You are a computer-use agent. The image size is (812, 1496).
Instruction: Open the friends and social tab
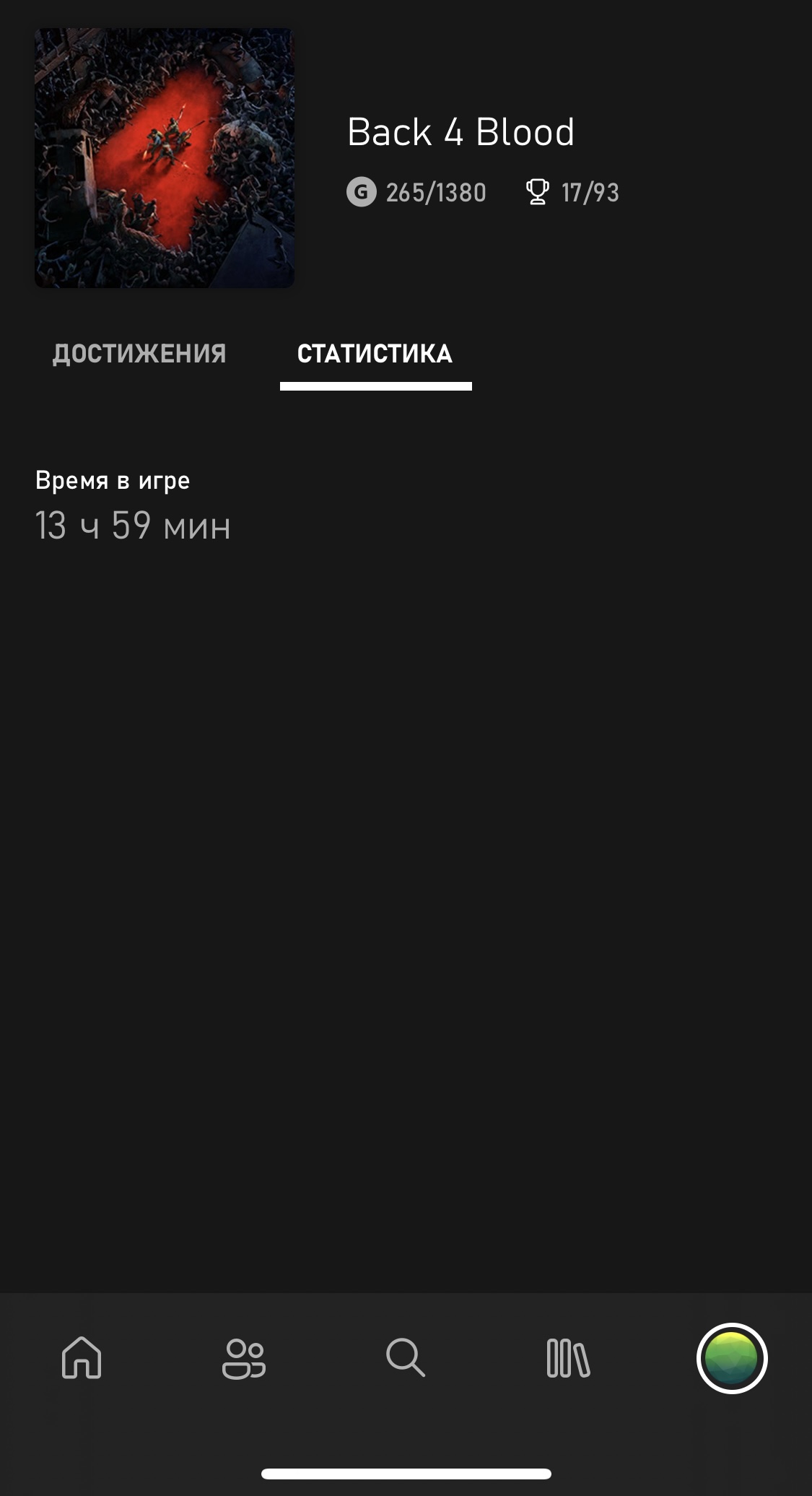244,1358
